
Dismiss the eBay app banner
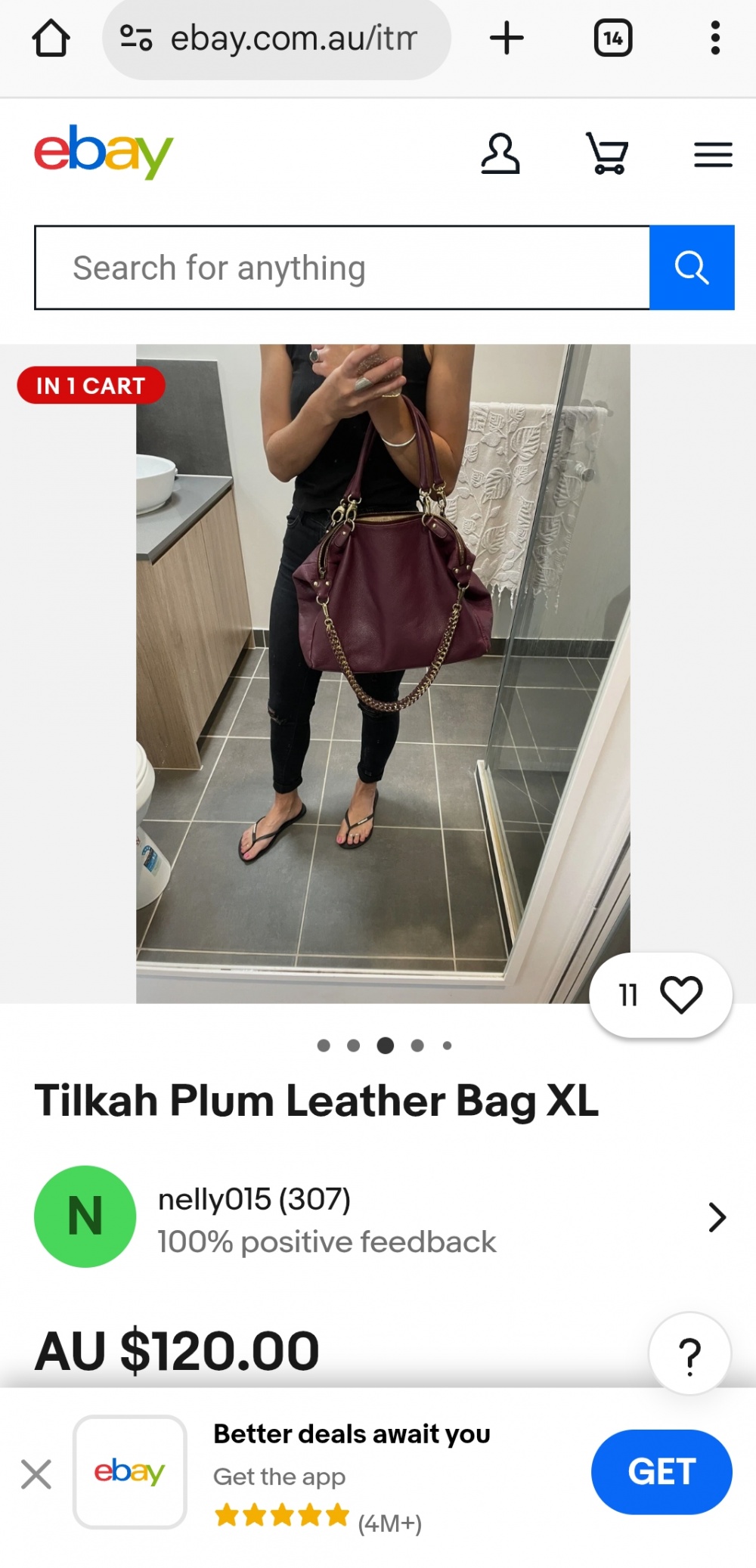[36, 1474]
